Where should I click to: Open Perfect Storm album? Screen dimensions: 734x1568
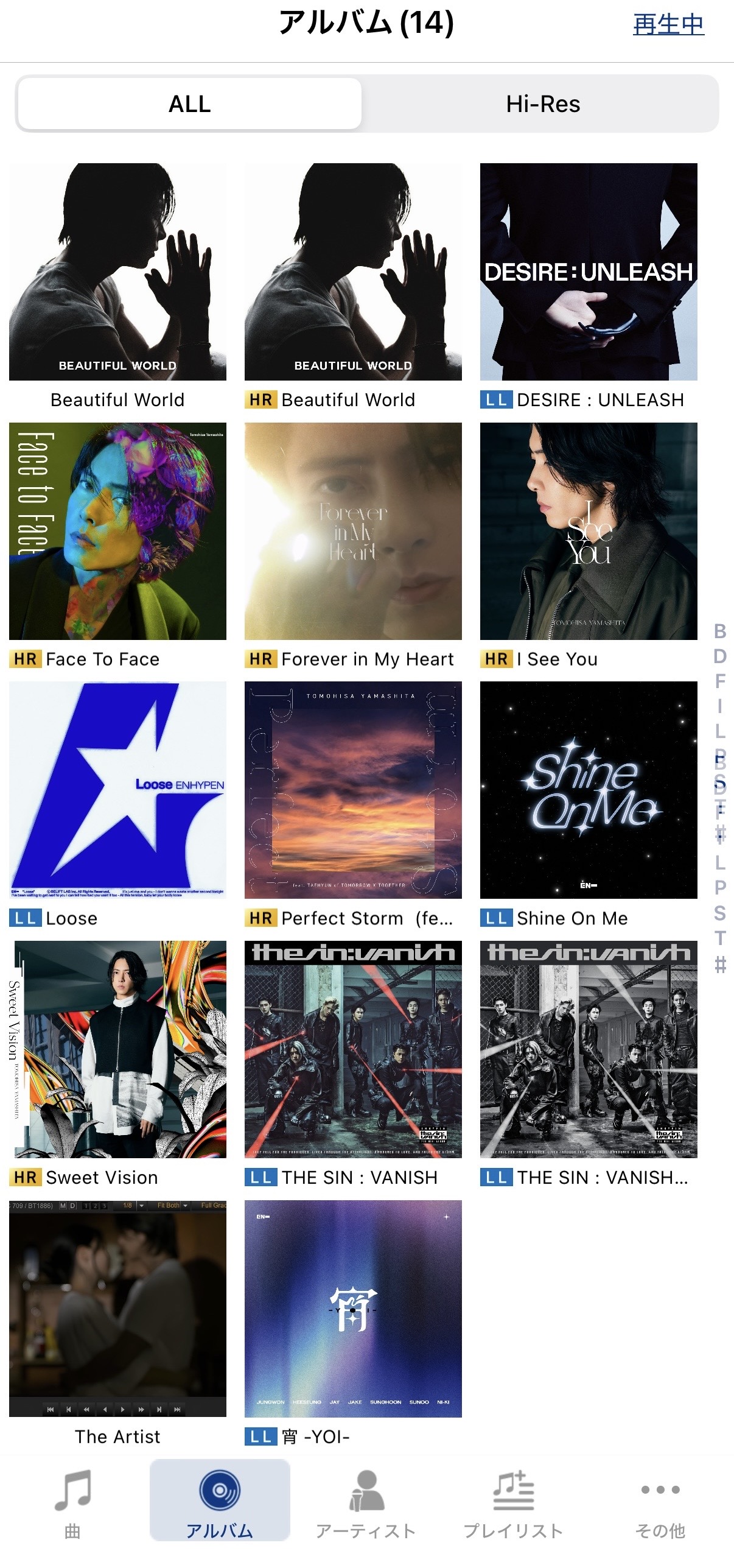[352, 790]
